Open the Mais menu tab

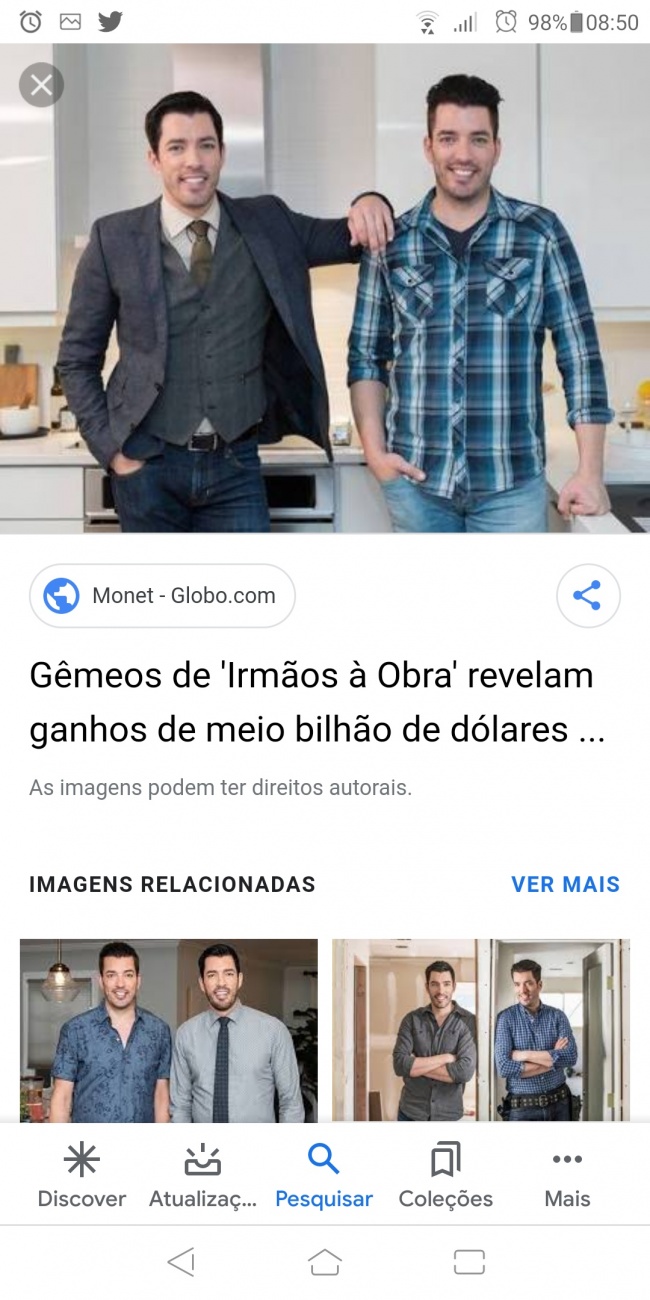pos(567,1177)
